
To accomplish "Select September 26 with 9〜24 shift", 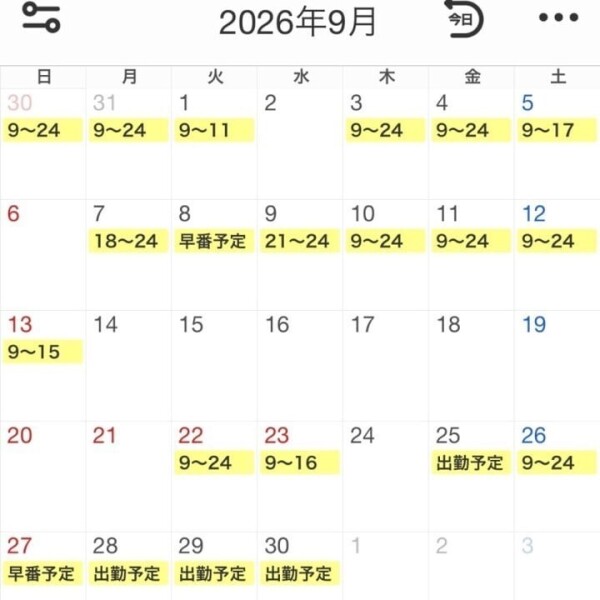I will [x=557, y=477].
